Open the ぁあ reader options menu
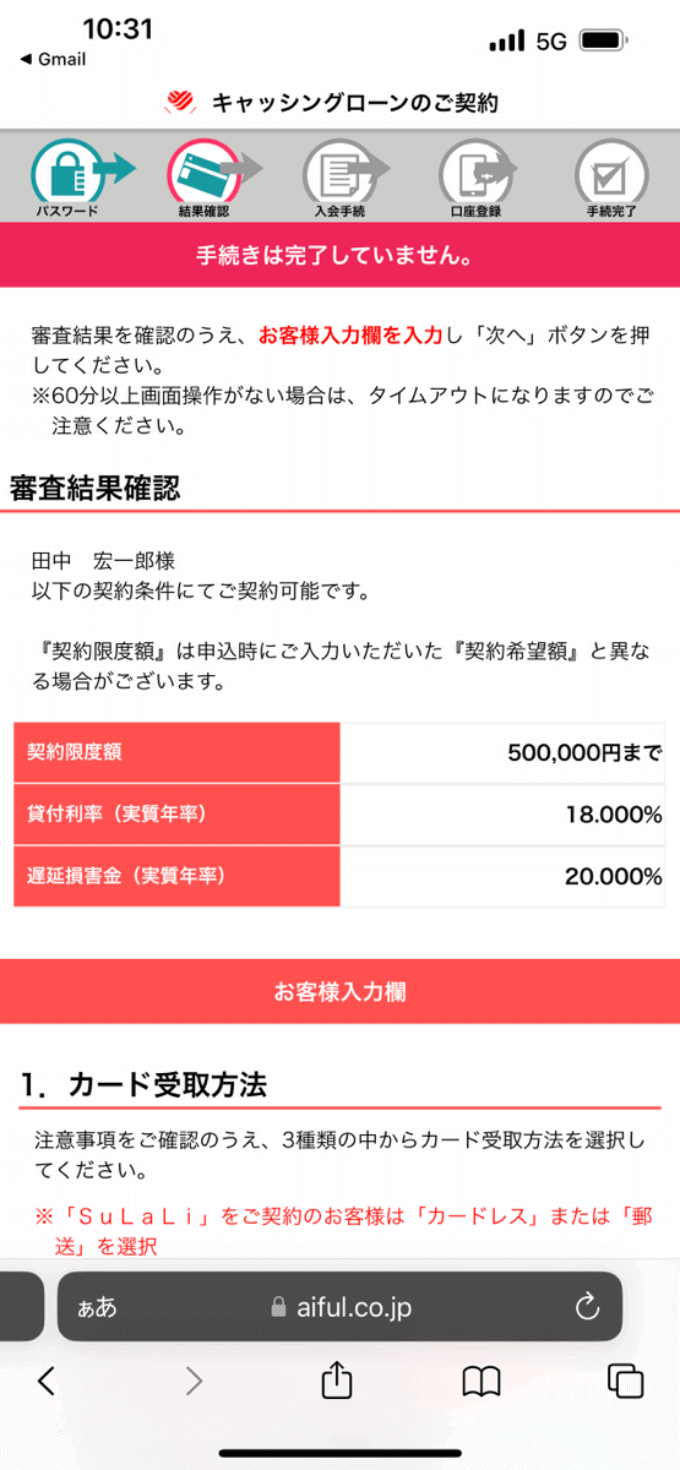This screenshot has width=680, height=1470. click(x=97, y=1307)
